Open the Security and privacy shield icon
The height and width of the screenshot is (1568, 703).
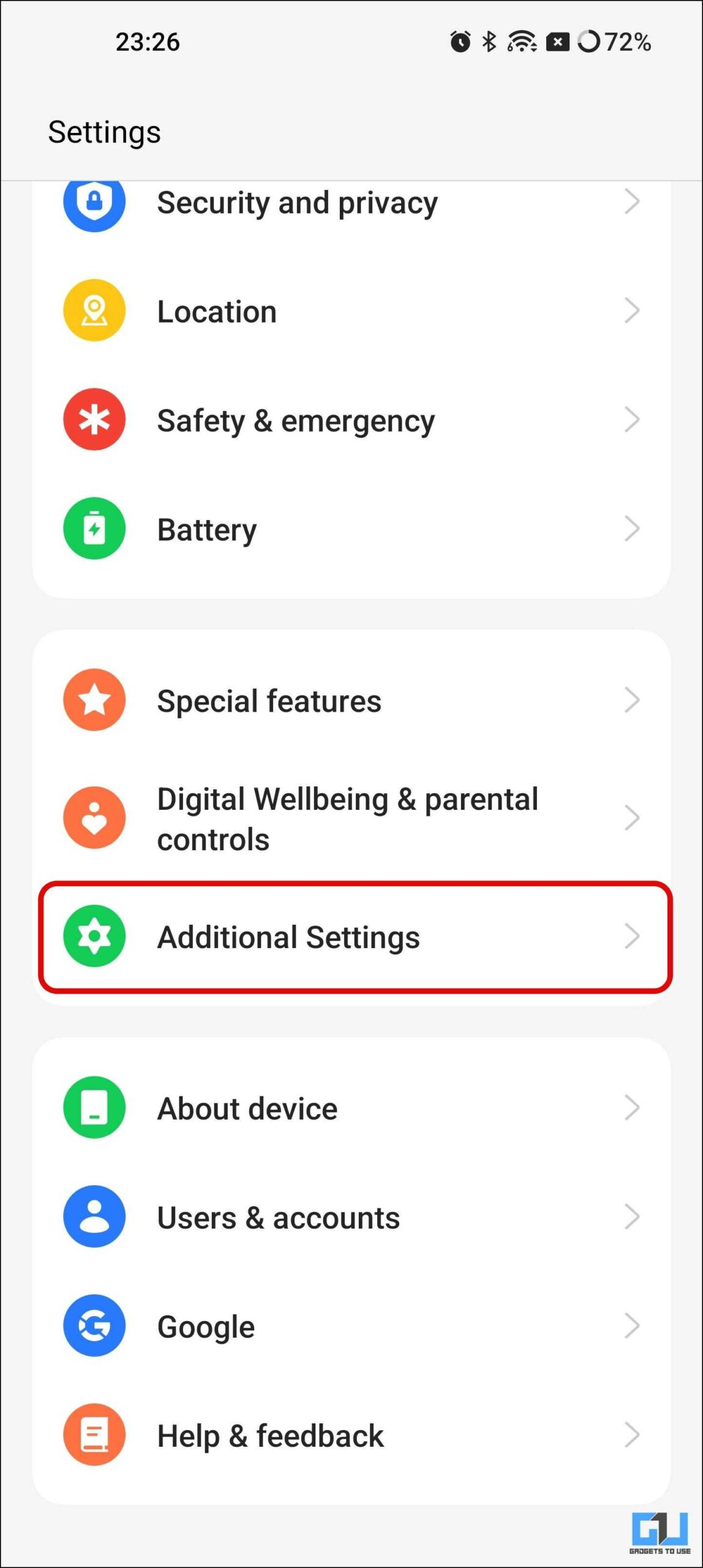(x=93, y=202)
